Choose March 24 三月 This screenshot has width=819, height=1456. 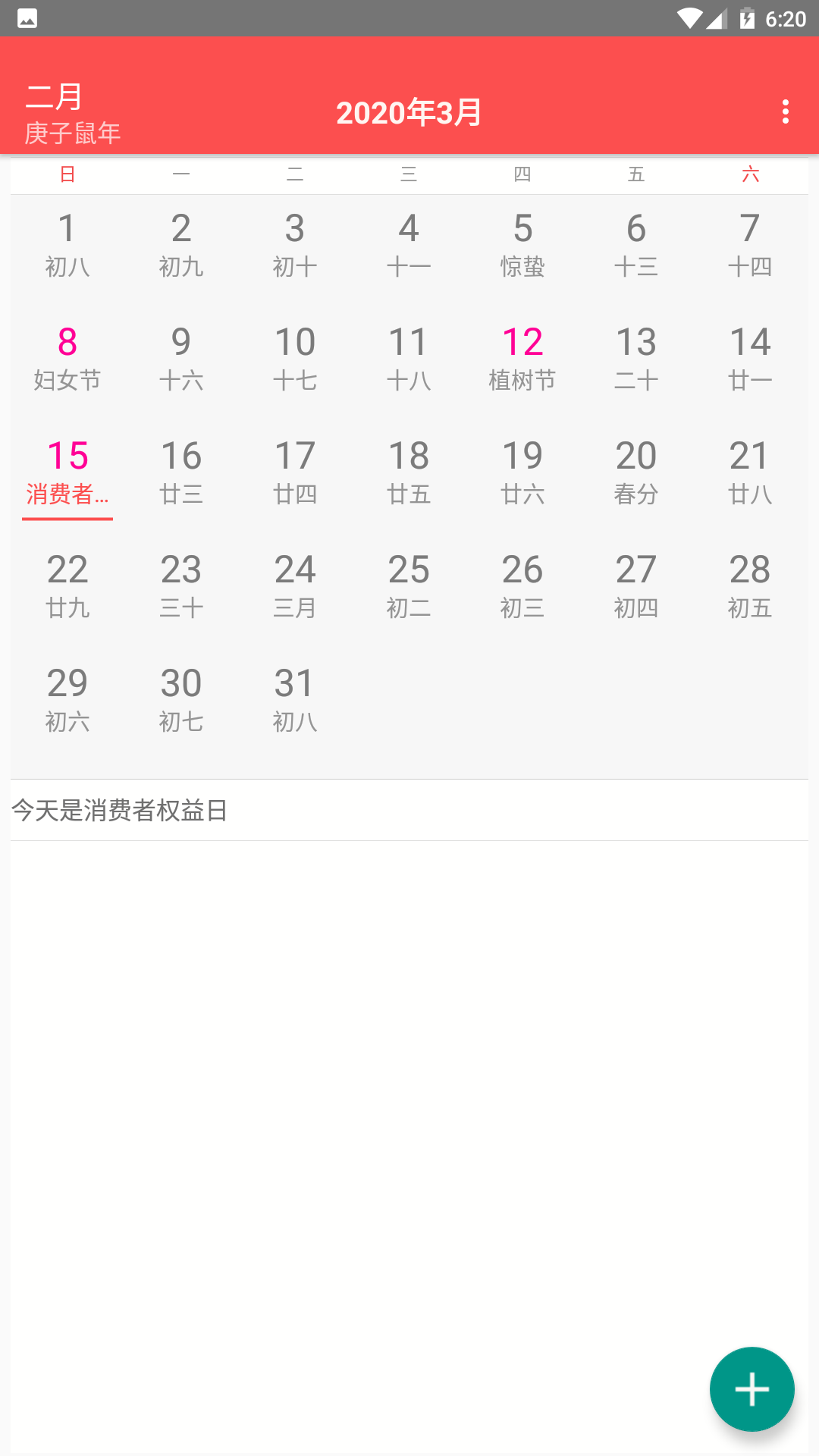(x=295, y=585)
